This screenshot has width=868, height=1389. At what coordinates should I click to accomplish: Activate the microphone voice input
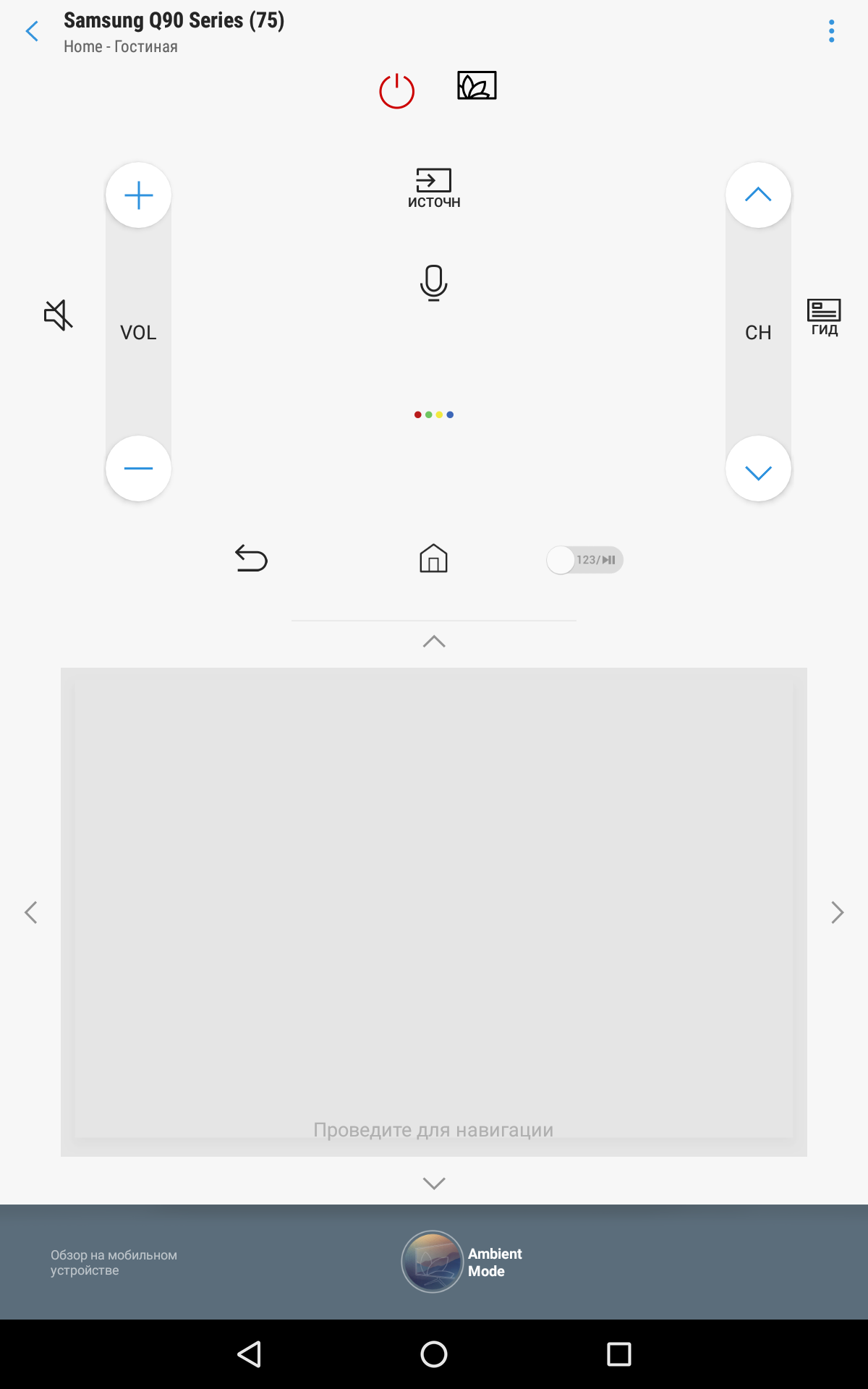(434, 283)
